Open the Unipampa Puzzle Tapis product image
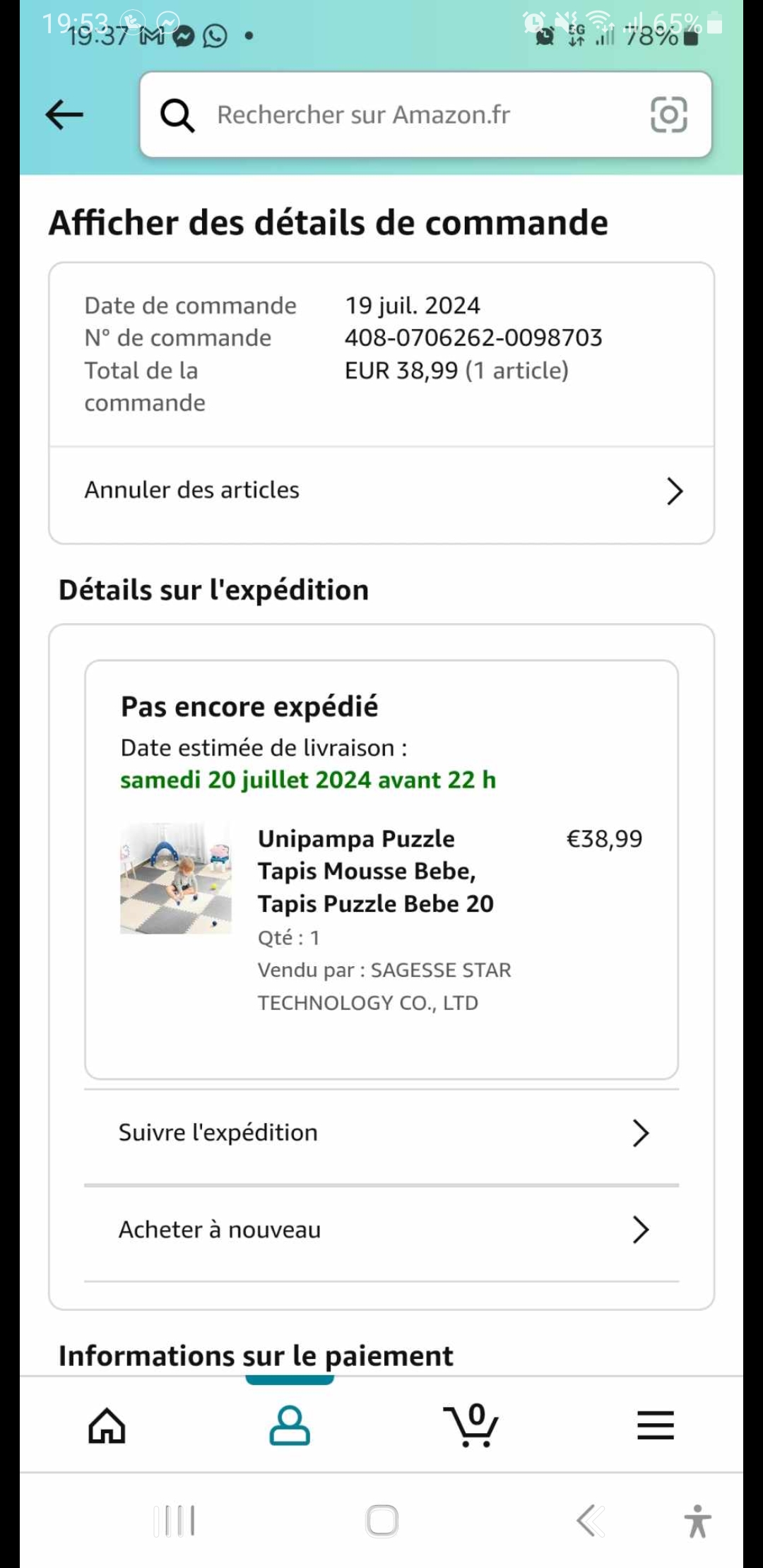Screen dimensions: 763x1568 coord(176,878)
